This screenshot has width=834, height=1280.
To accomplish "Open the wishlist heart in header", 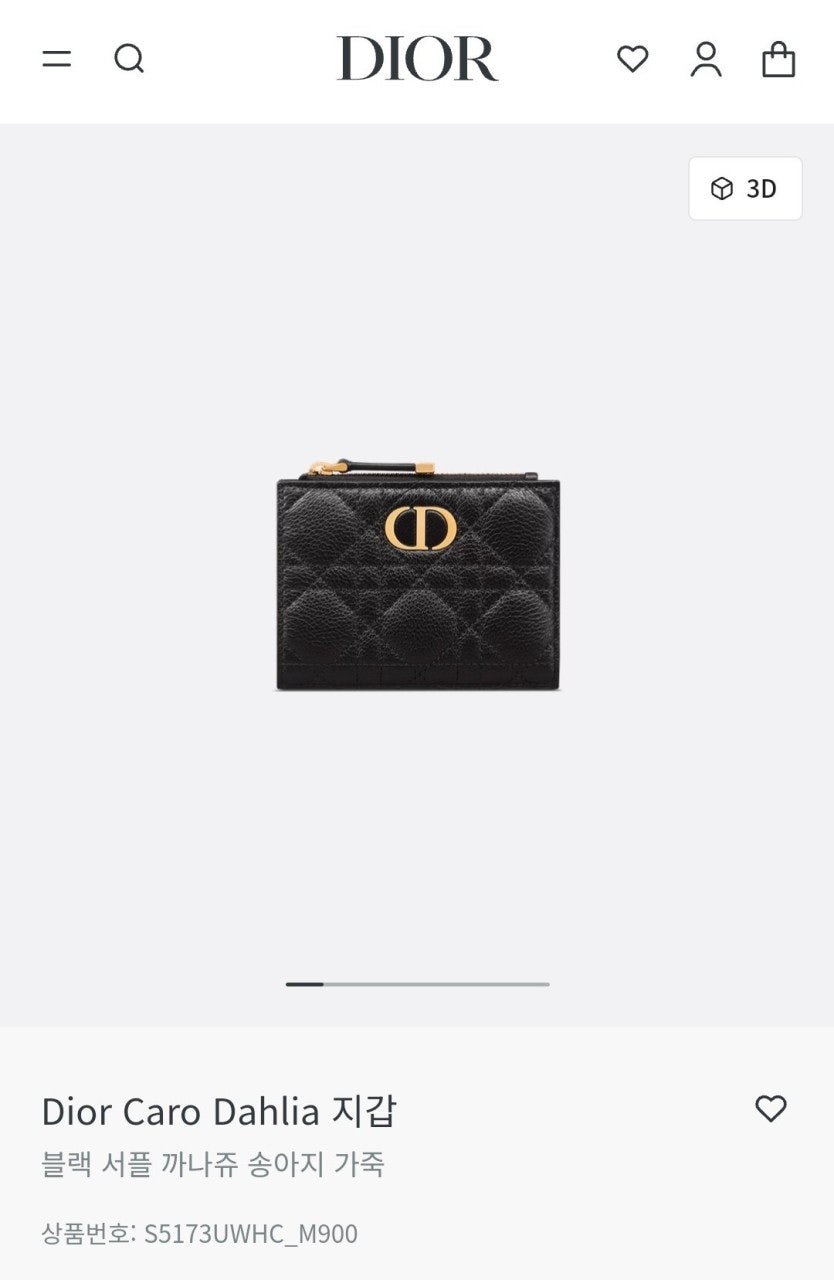I will coord(632,59).
